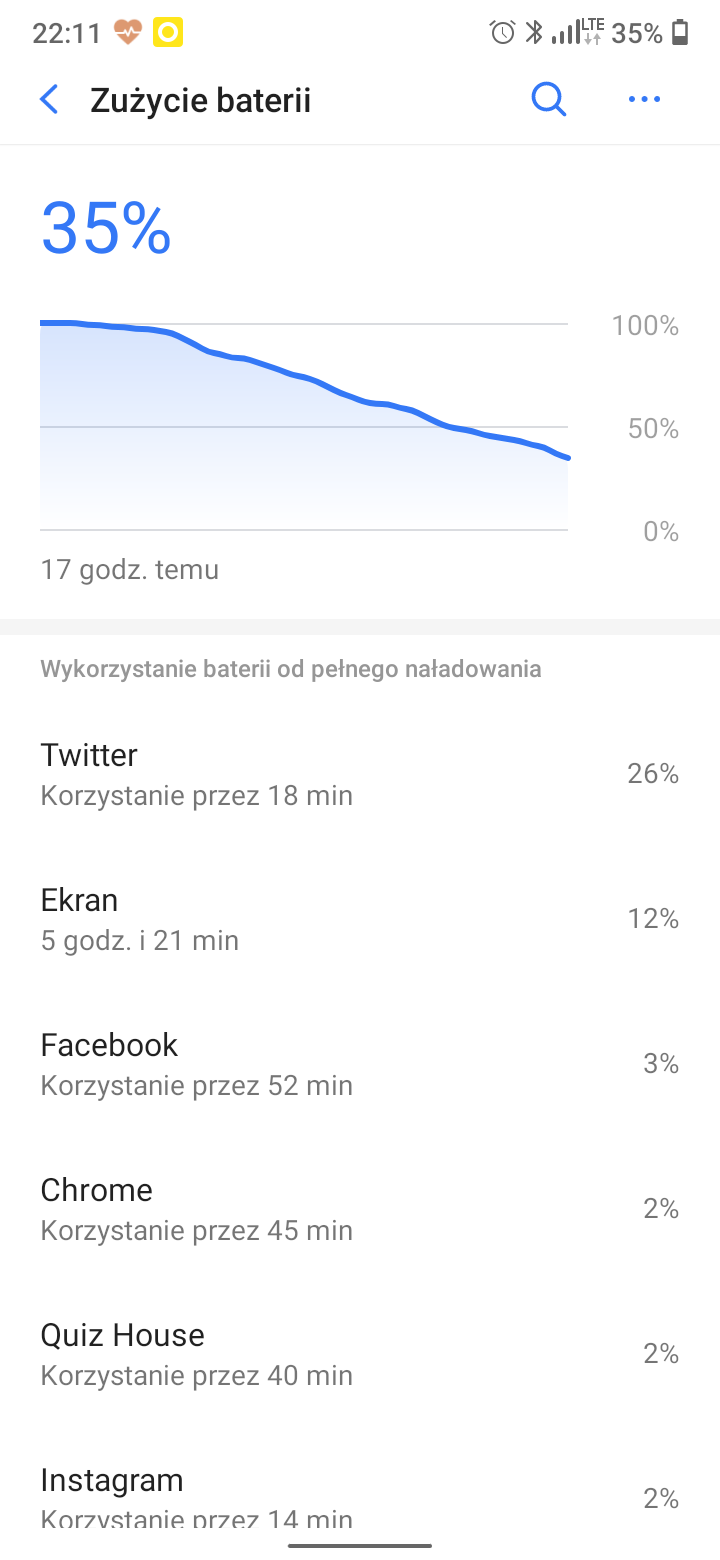Select the Chrome usage row
Screen dimensions: 720x1560
360,1209
